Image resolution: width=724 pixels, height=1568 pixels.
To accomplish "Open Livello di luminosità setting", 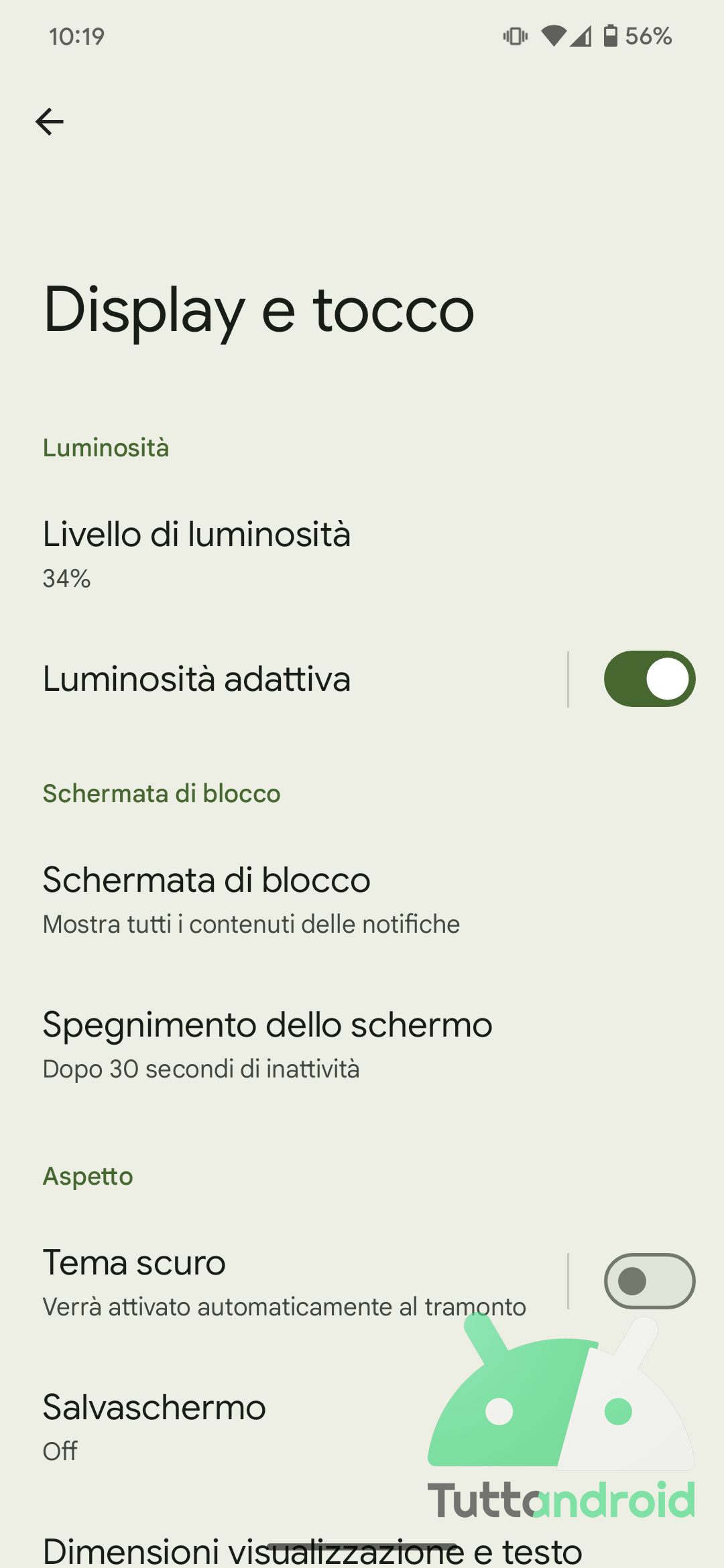I will (362, 553).
